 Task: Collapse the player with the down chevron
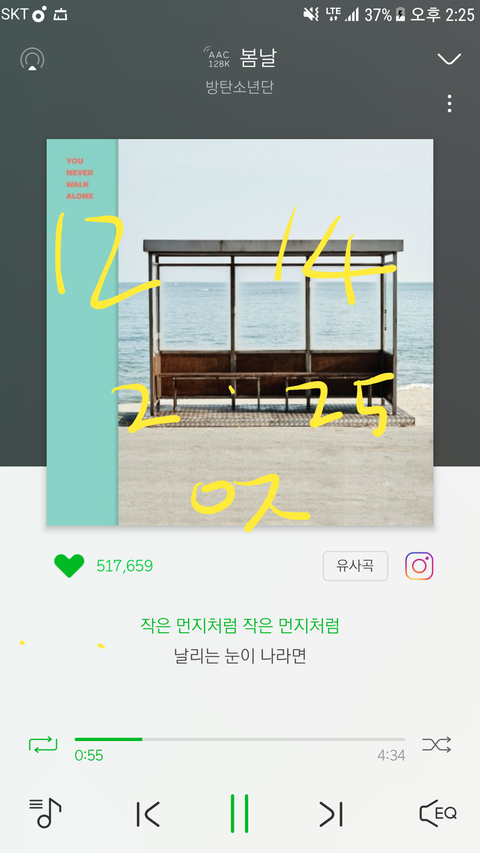coord(449,59)
